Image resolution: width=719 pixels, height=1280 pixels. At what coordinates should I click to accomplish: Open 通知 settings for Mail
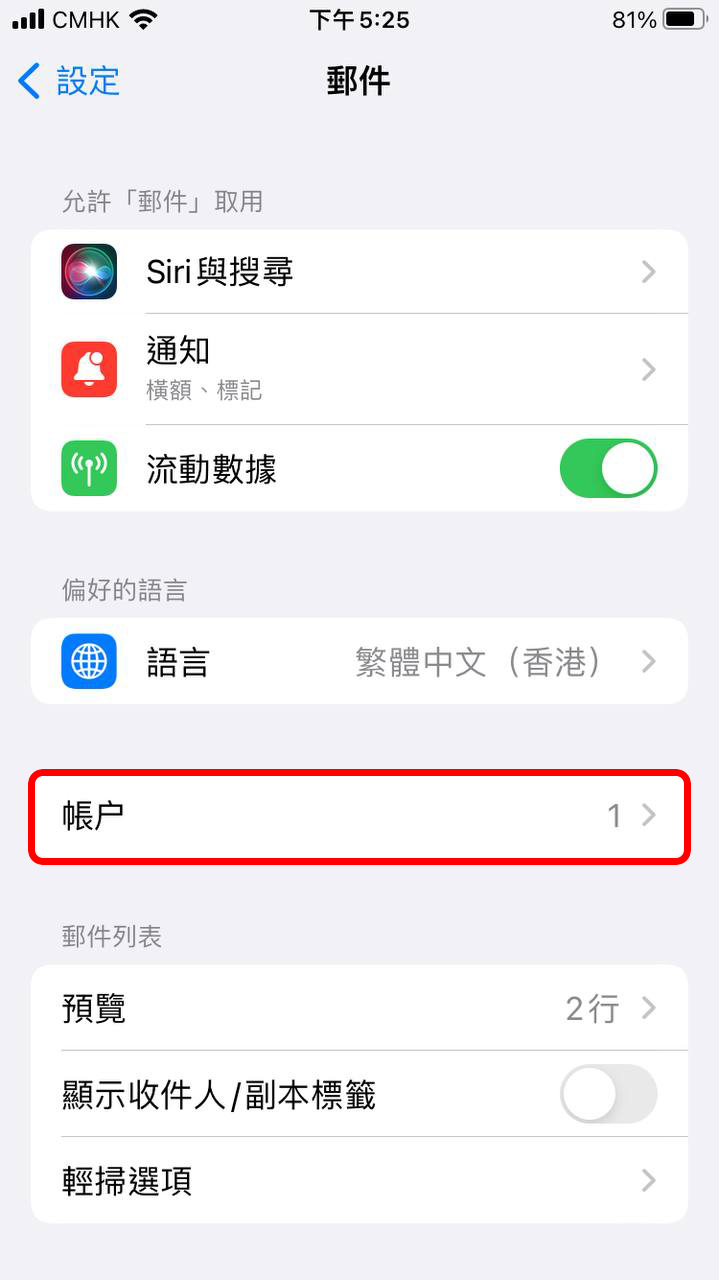[359, 369]
